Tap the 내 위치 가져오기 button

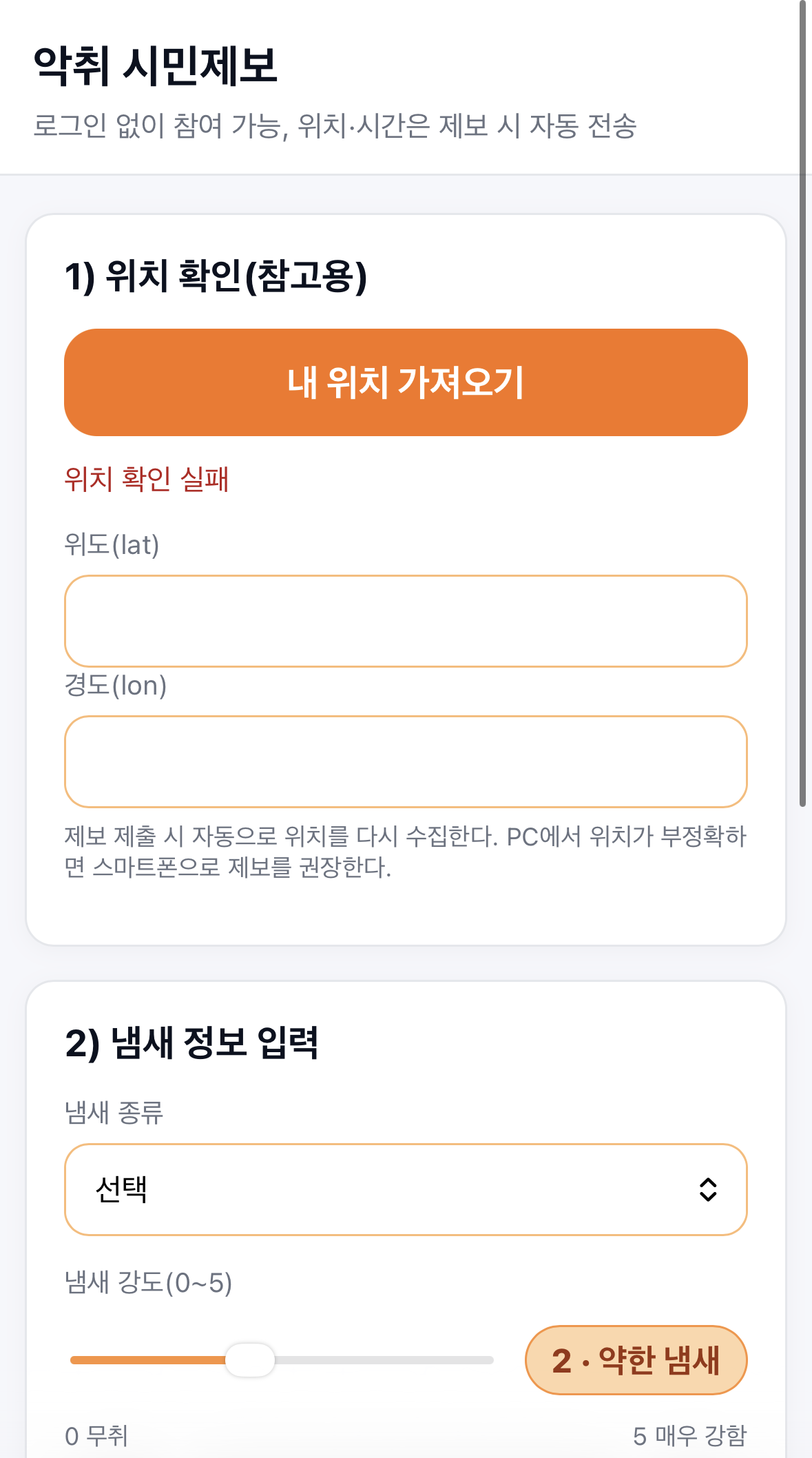(x=406, y=382)
